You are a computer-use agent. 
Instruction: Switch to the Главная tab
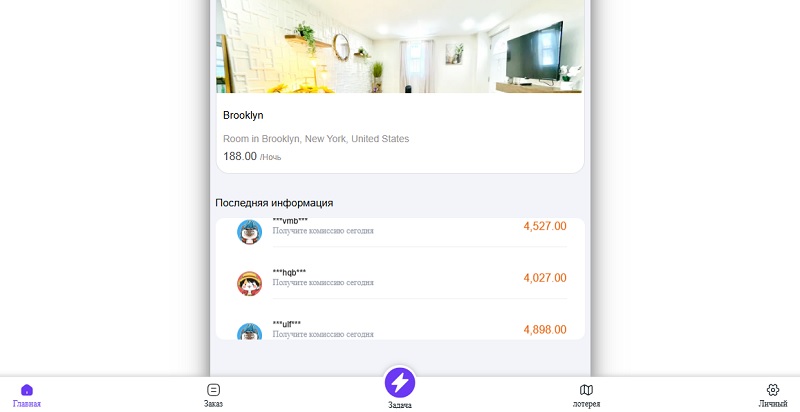(27, 395)
